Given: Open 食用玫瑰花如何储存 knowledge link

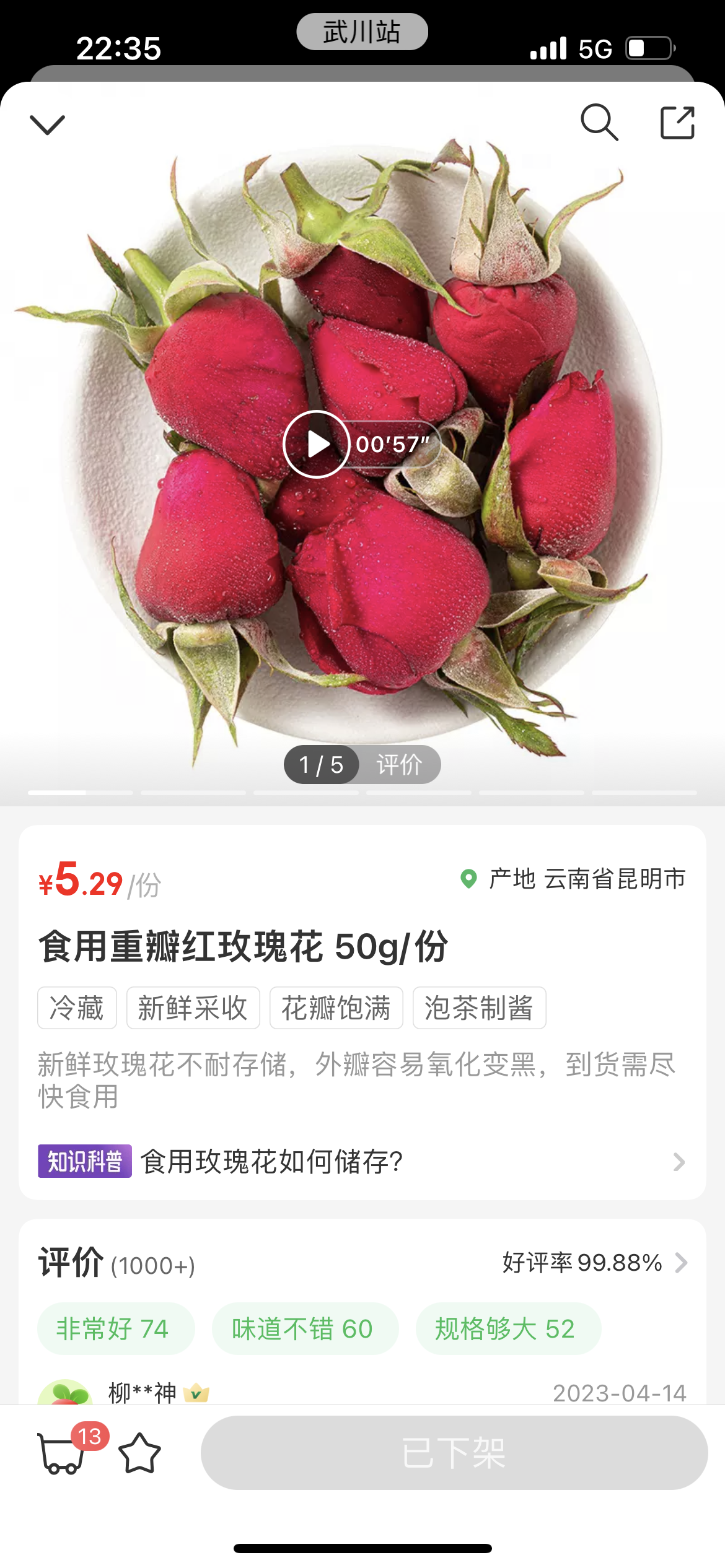Looking at the screenshot, I should (362, 1161).
